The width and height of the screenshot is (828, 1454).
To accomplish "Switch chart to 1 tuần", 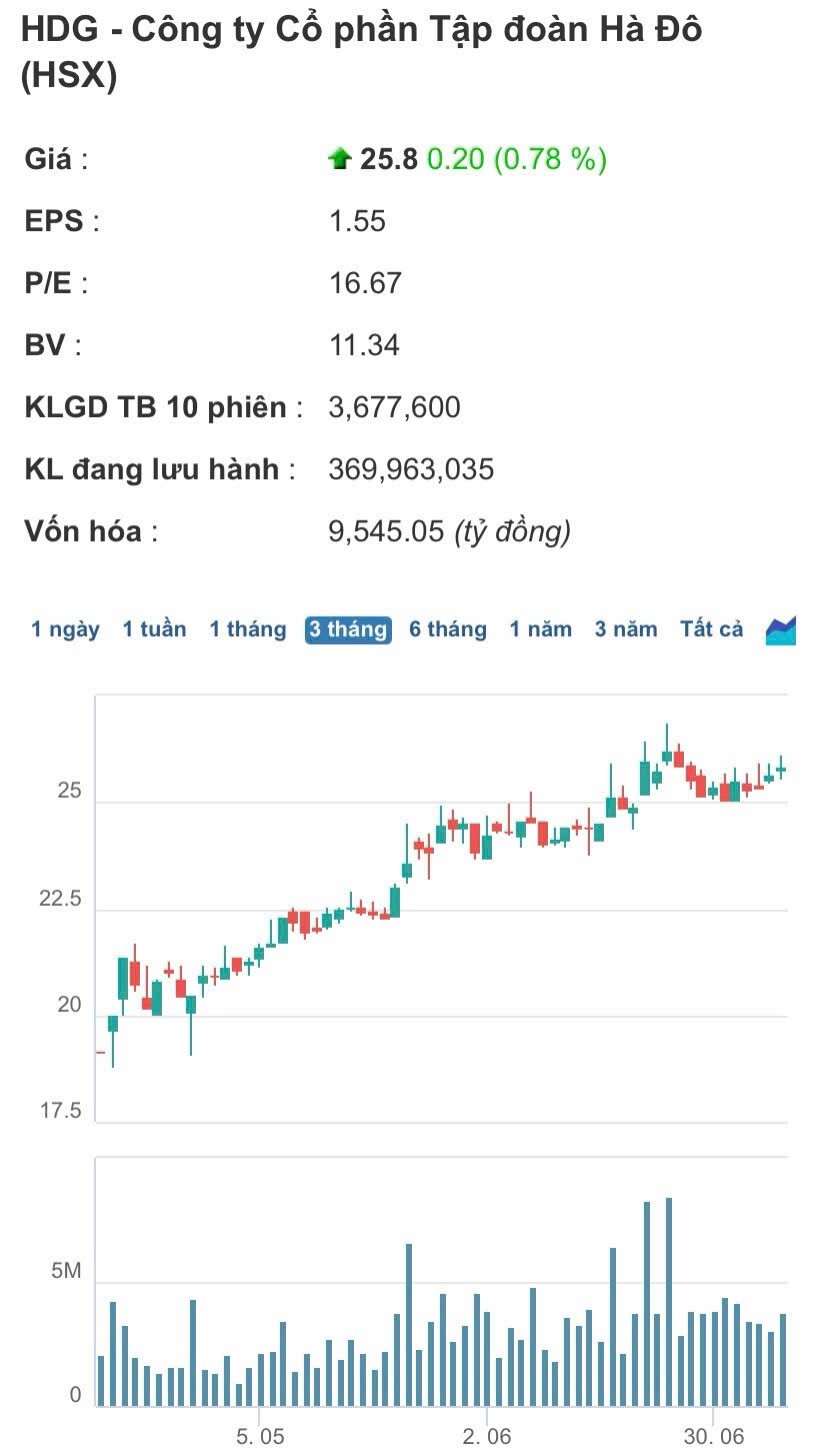I will [x=154, y=629].
